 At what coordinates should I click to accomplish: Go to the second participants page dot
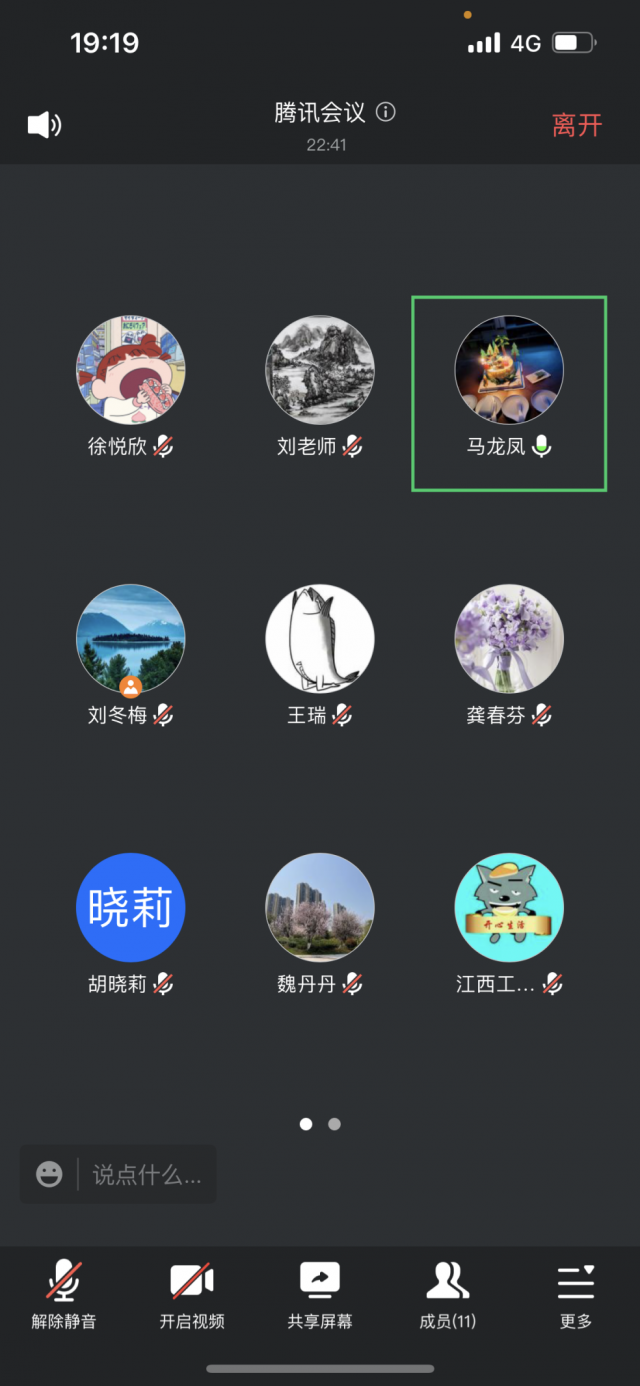click(334, 1124)
